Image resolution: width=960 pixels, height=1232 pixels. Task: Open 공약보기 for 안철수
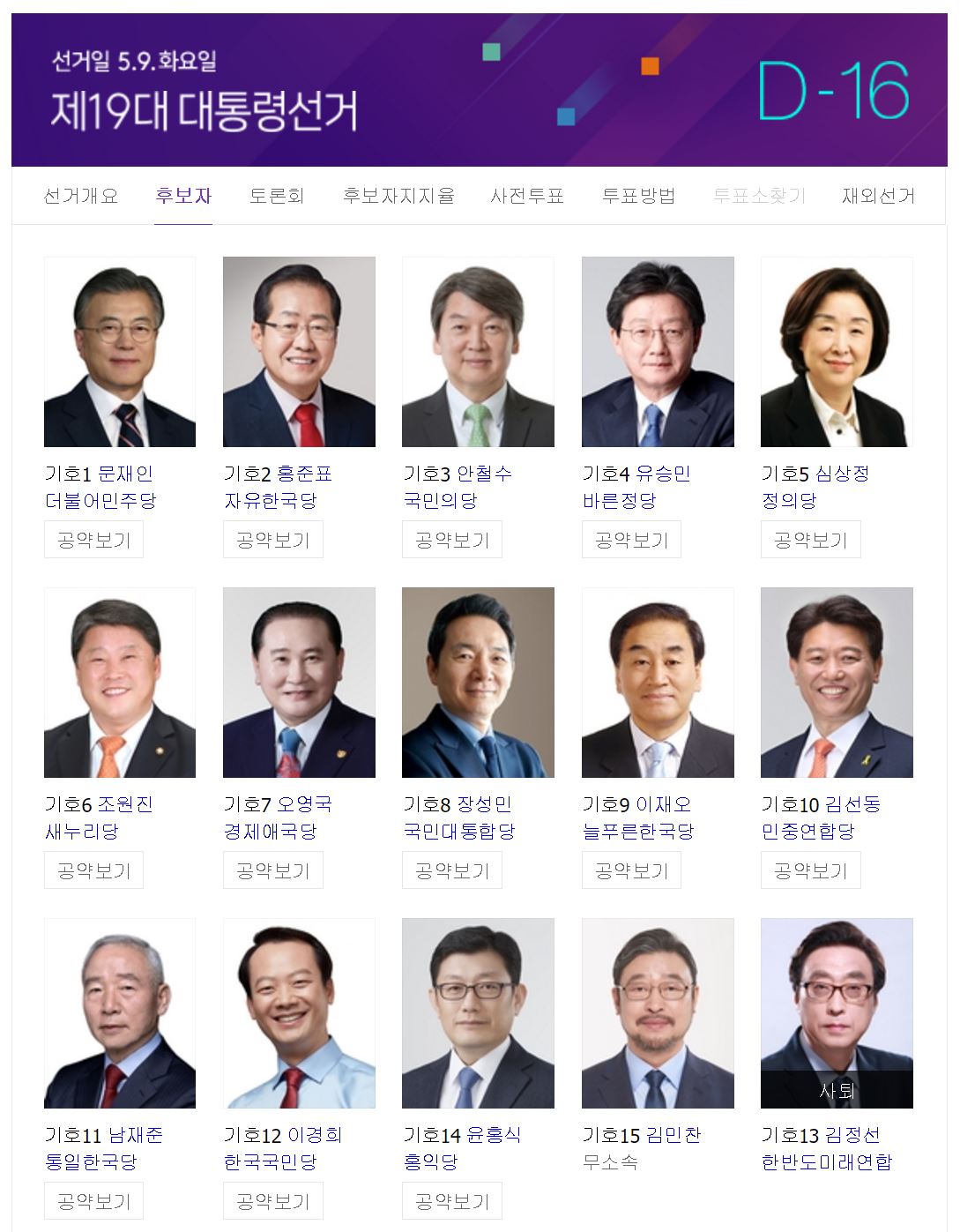point(451,540)
